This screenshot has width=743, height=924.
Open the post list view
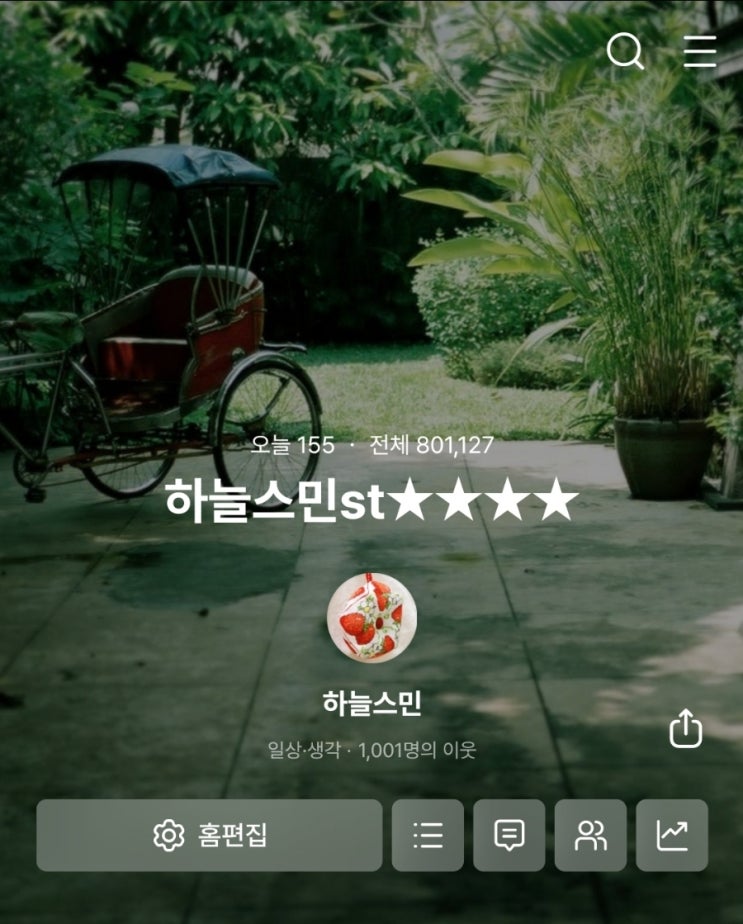pos(428,835)
